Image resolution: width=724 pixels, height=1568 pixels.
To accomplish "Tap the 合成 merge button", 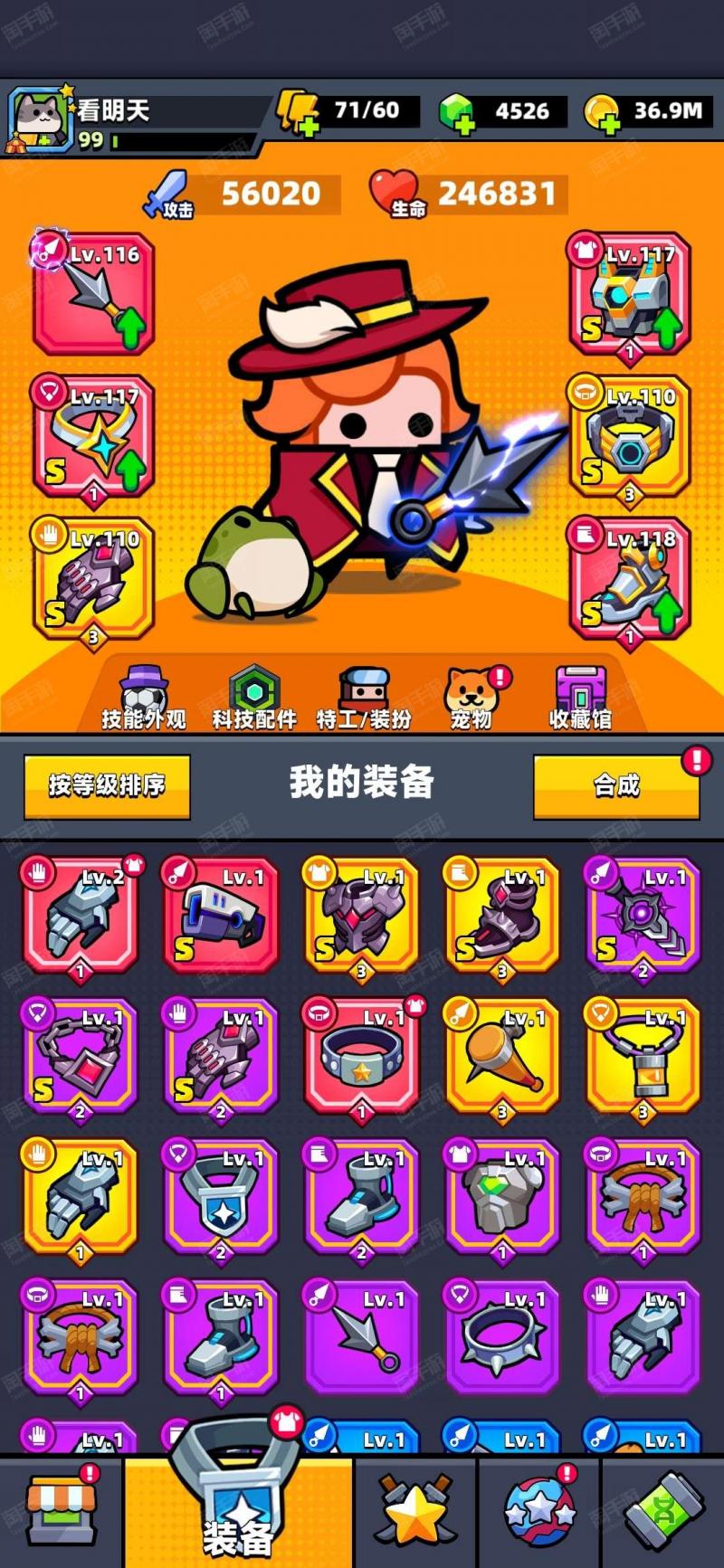I will pyautogui.click(x=616, y=785).
